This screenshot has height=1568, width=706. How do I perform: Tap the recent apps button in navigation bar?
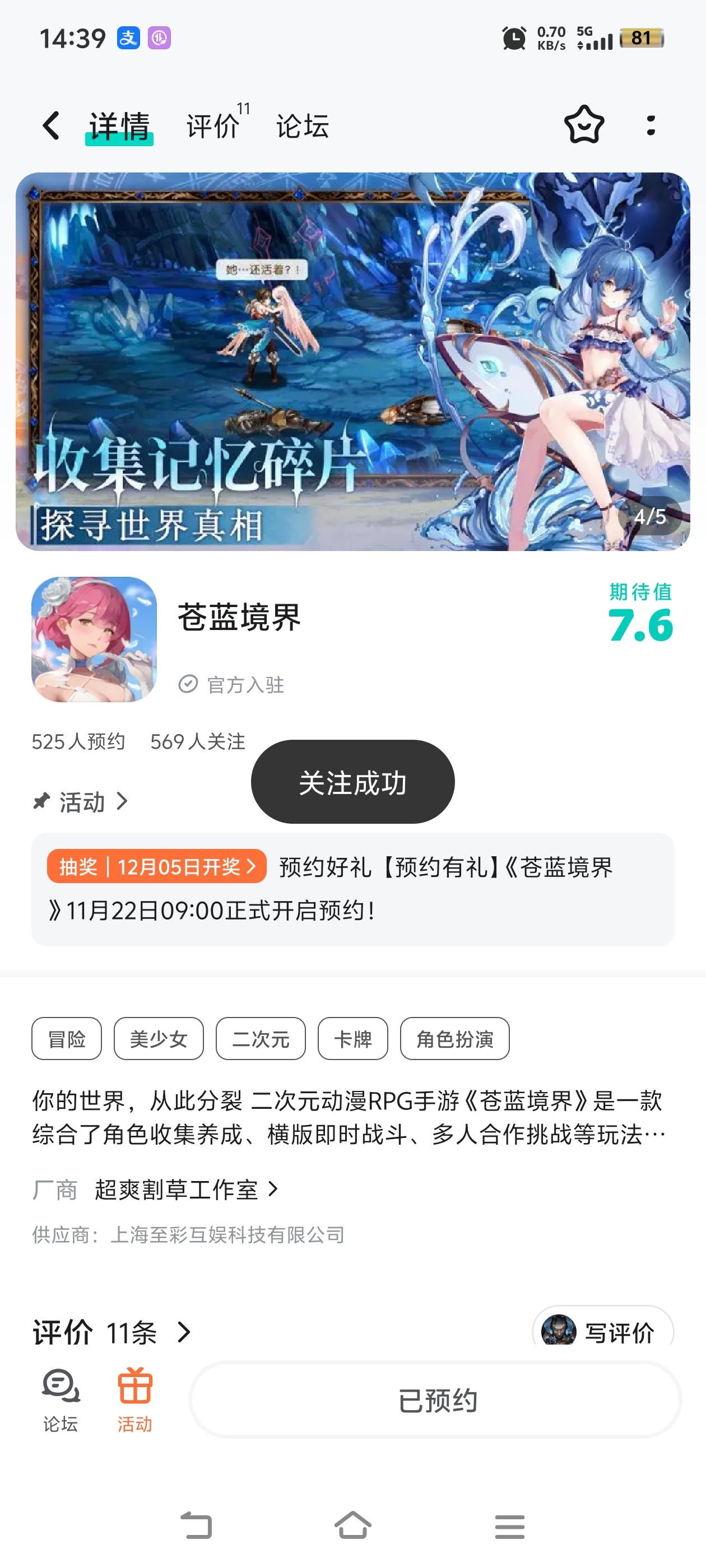509,1526
